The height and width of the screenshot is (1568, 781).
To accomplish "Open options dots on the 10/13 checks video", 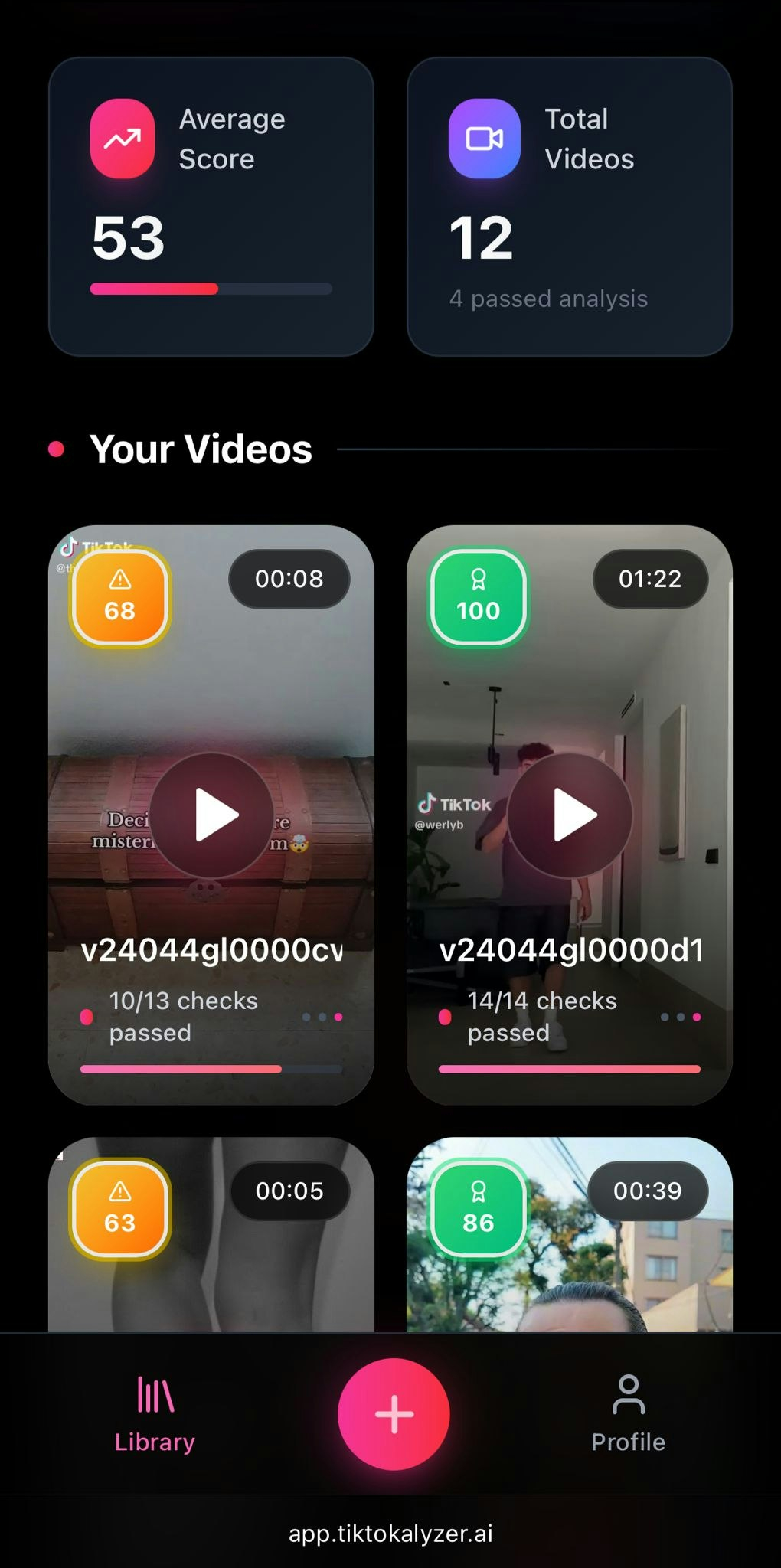I will [322, 1017].
